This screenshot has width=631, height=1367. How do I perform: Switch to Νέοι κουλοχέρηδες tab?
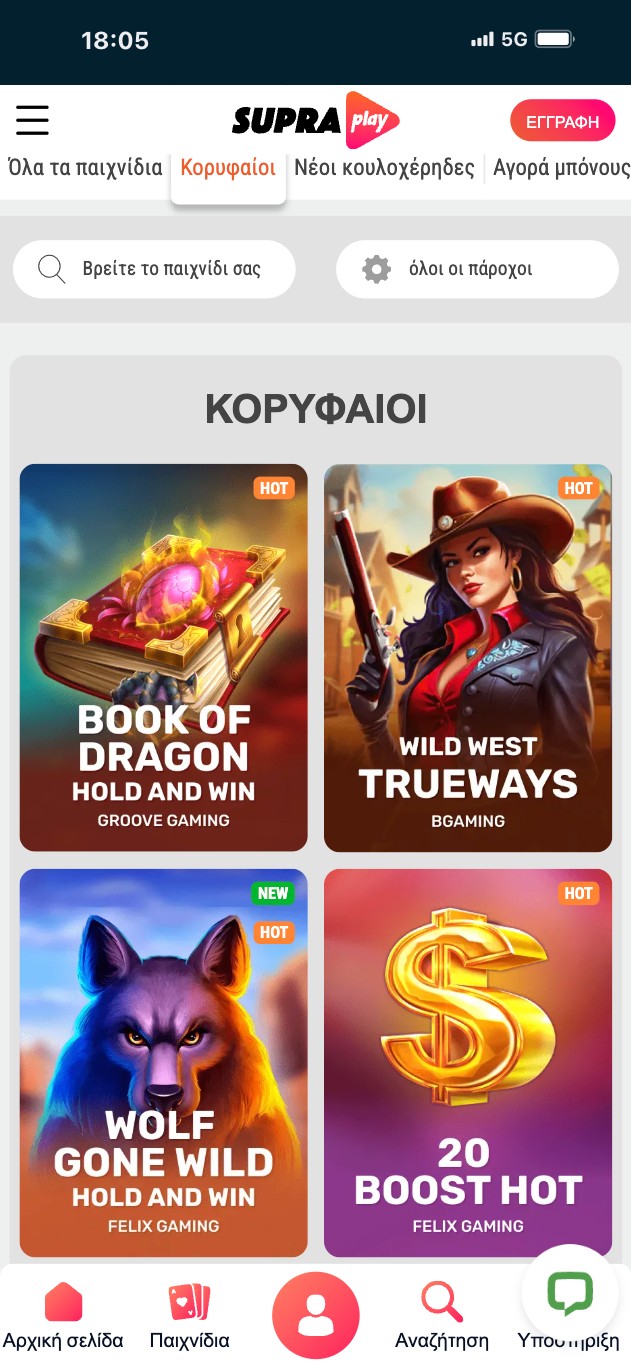[384, 168]
